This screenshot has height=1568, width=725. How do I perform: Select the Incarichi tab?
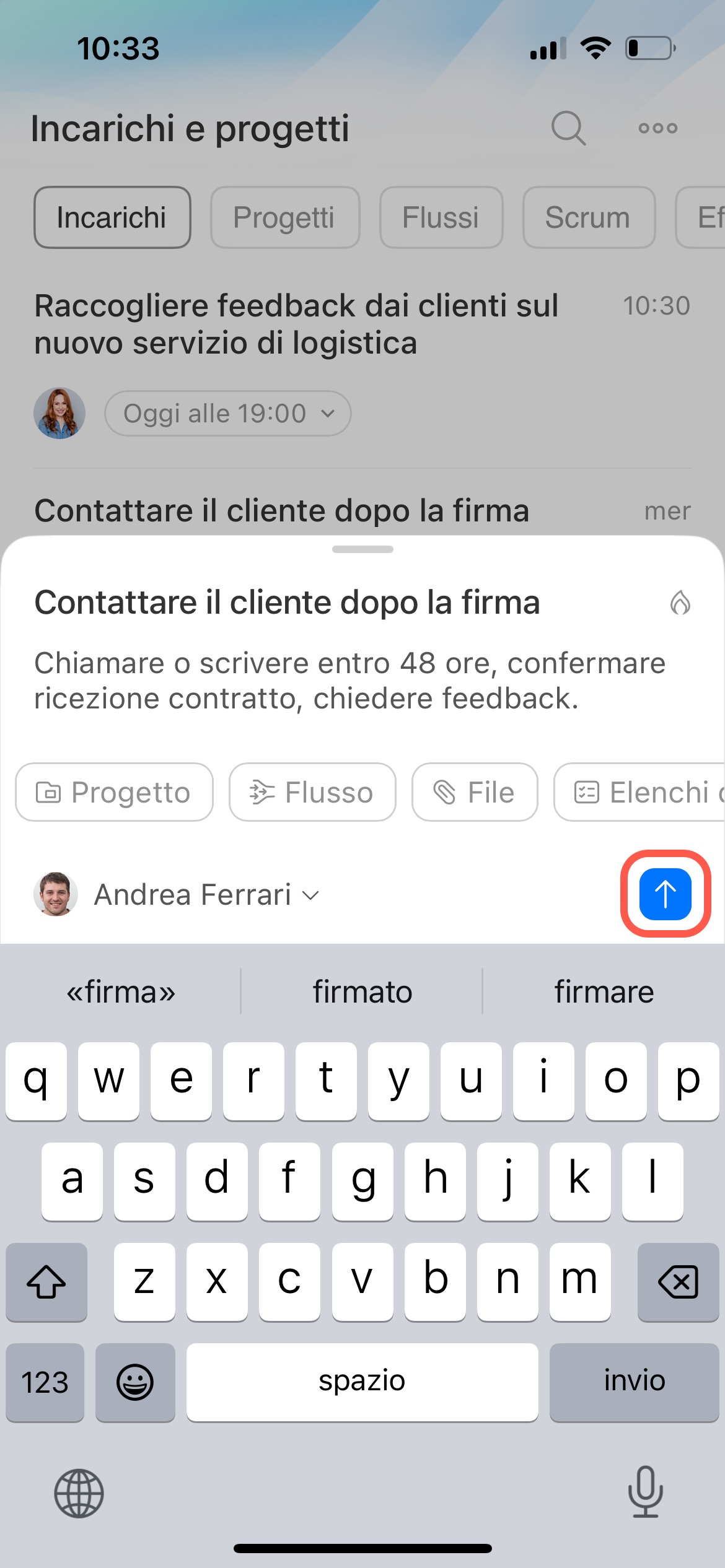coord(112,217)
